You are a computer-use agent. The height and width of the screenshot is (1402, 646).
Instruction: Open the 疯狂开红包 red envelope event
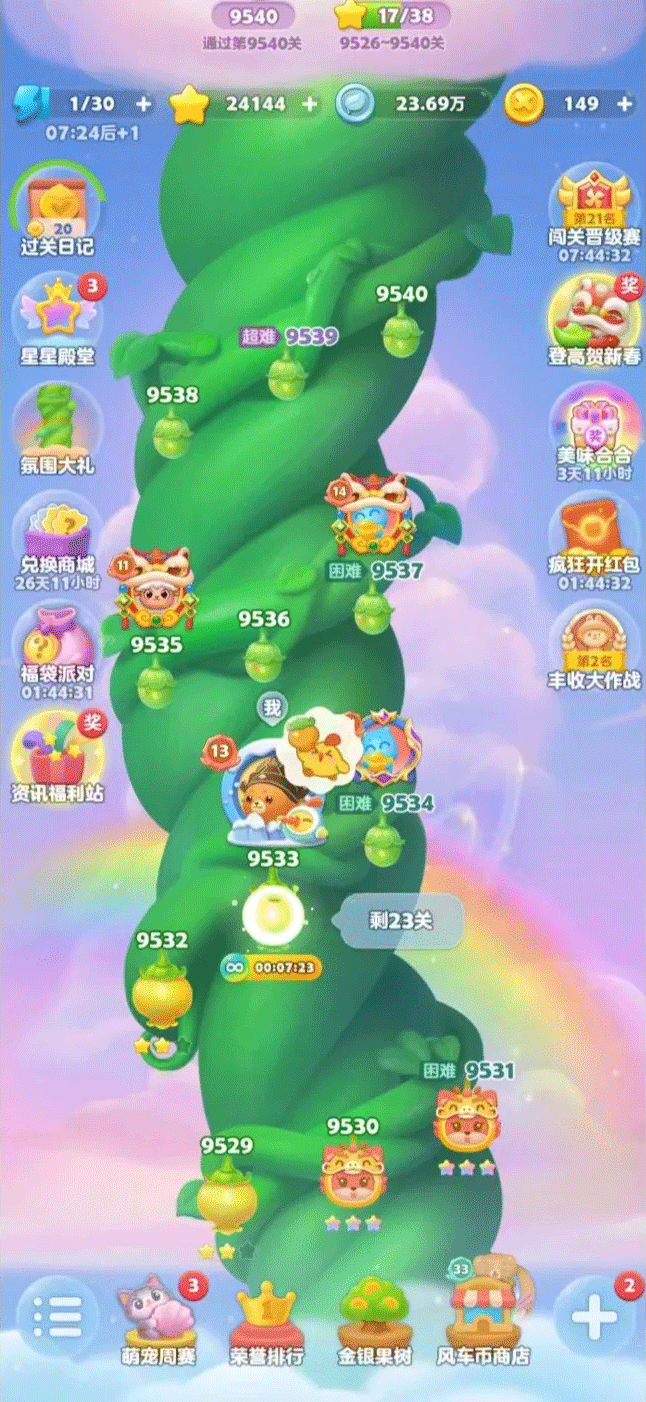coord(594,540)
